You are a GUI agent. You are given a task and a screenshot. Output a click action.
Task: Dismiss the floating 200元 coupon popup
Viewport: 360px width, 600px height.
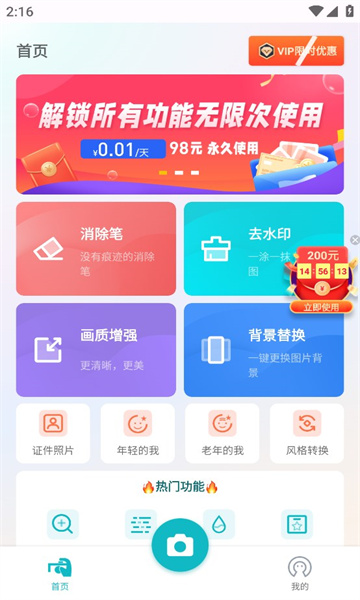355,240
